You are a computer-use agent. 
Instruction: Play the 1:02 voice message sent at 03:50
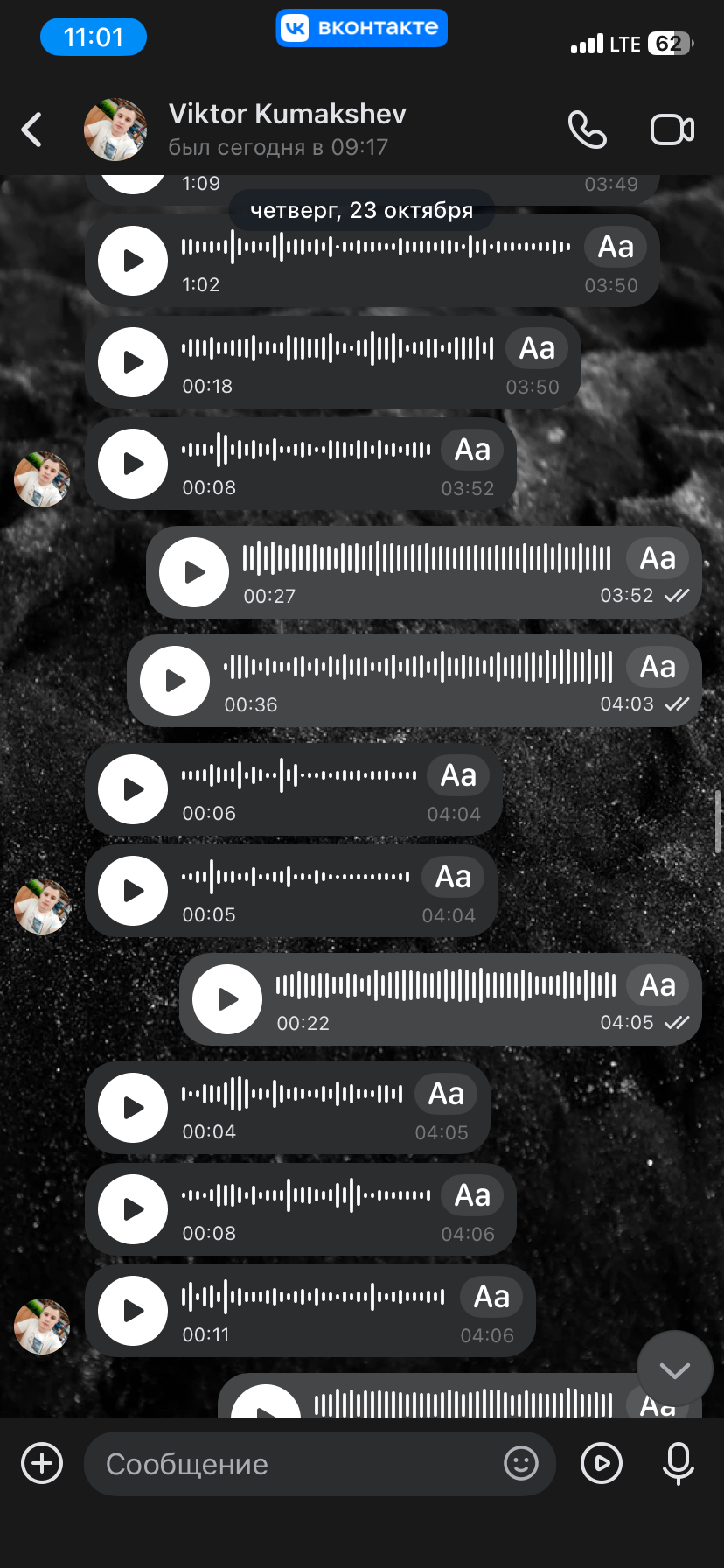pyautogui.click(x=133, y=261)
